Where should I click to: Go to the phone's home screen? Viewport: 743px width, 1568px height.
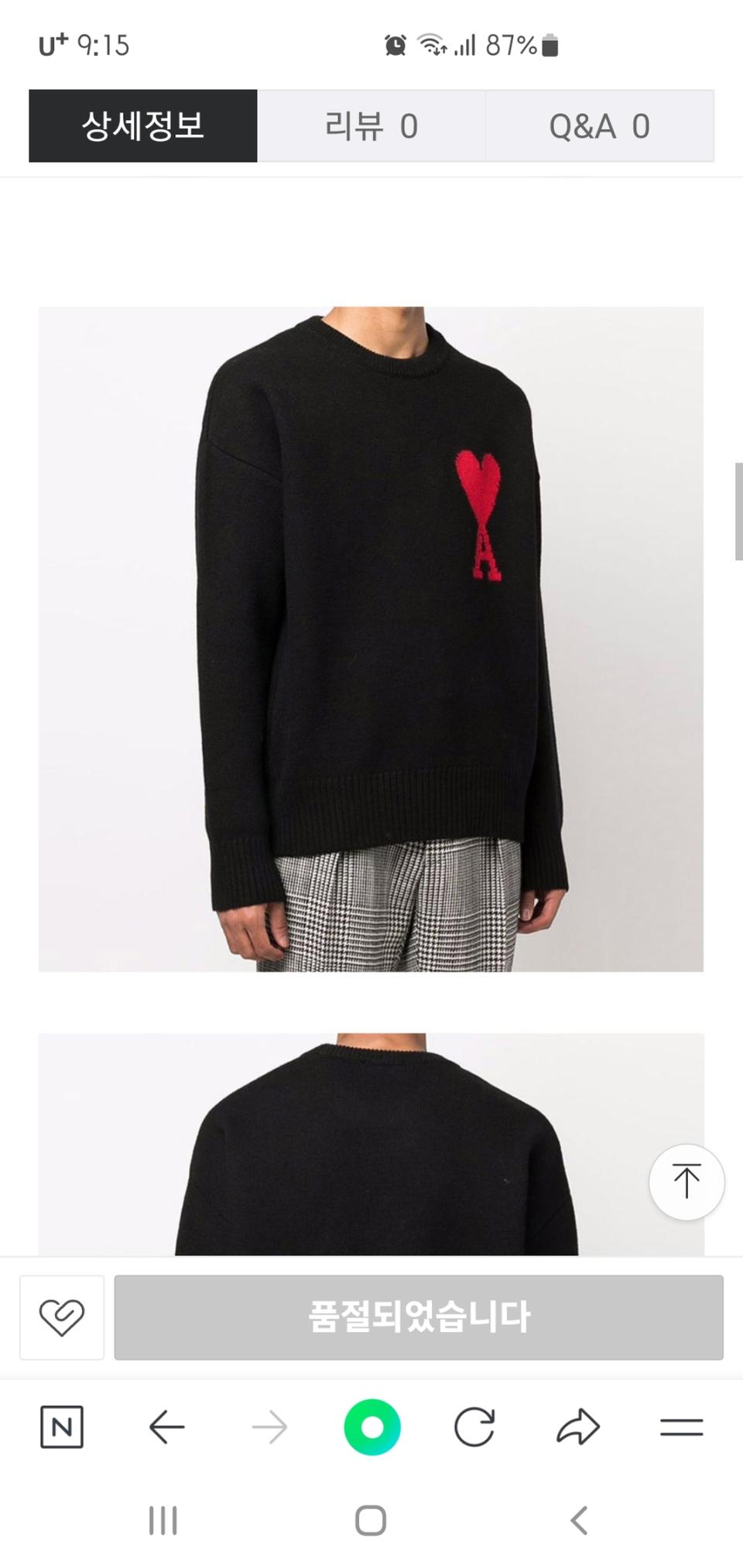(371, 1520)
